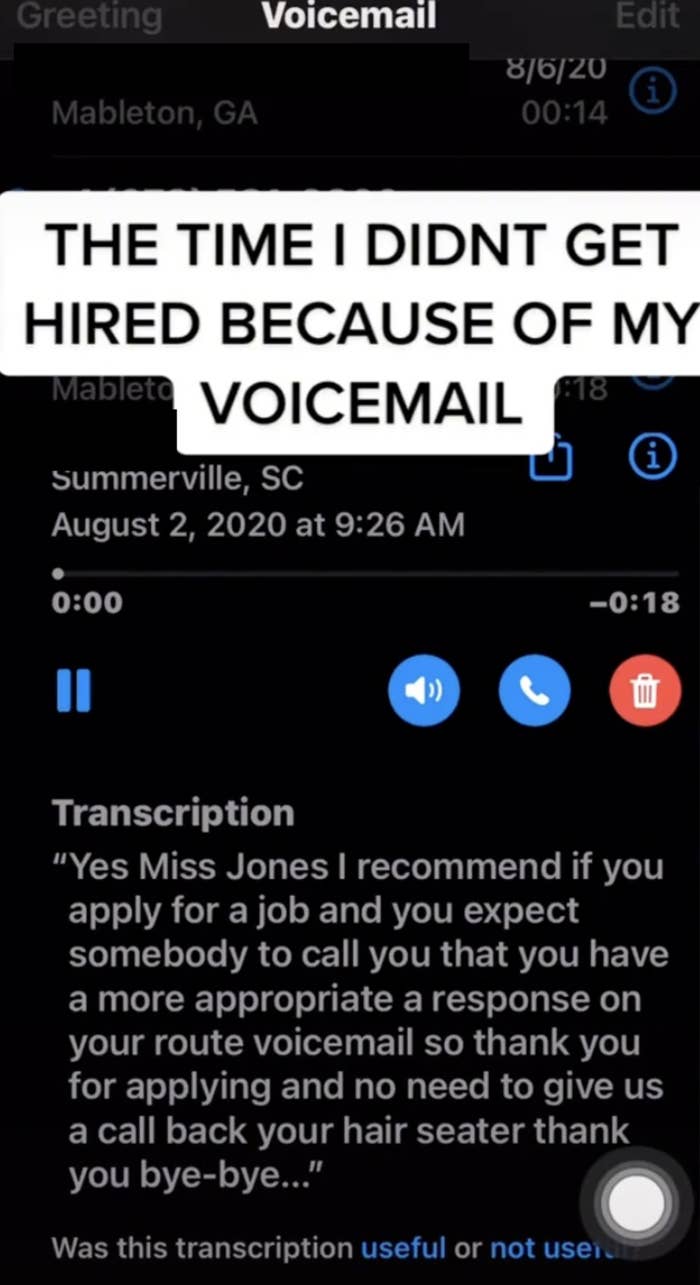Mark the transcription as useful
Screen dimensions: 700x1285
point(403,1247)
